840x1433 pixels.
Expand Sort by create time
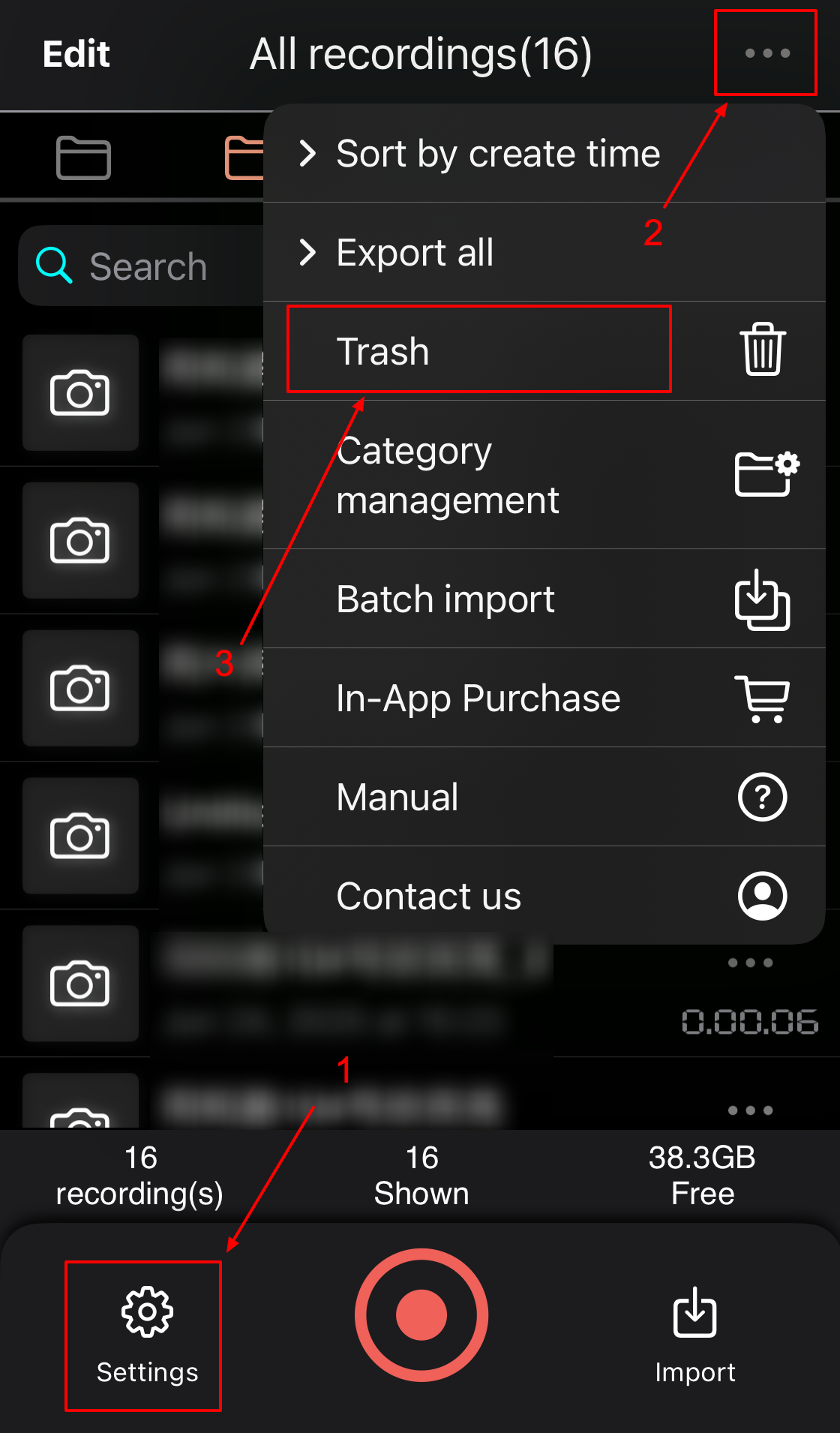[x=544, y=154]
